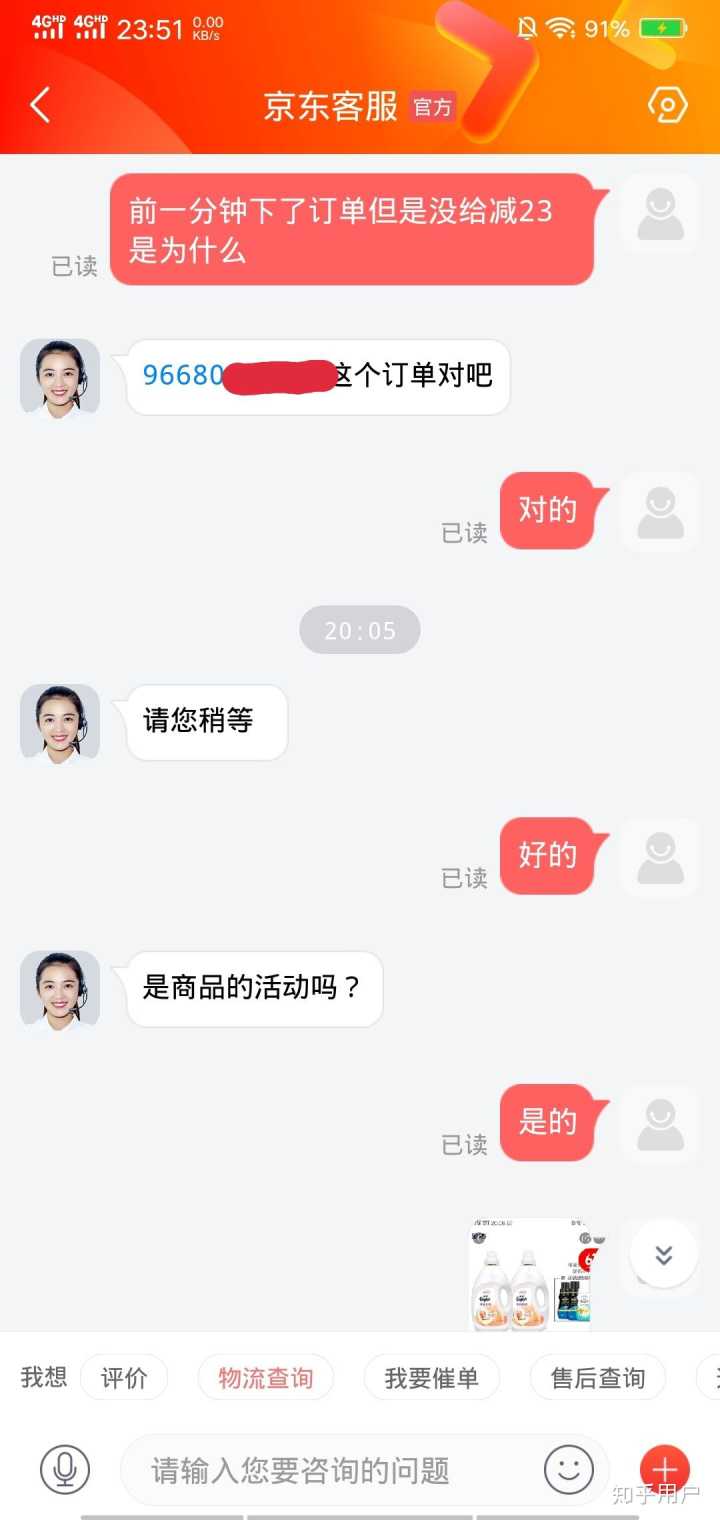The height and width of the screenshot is (1520, 720).
Task: Jump to the latest messages
Action: click(x=663, y=1255)
